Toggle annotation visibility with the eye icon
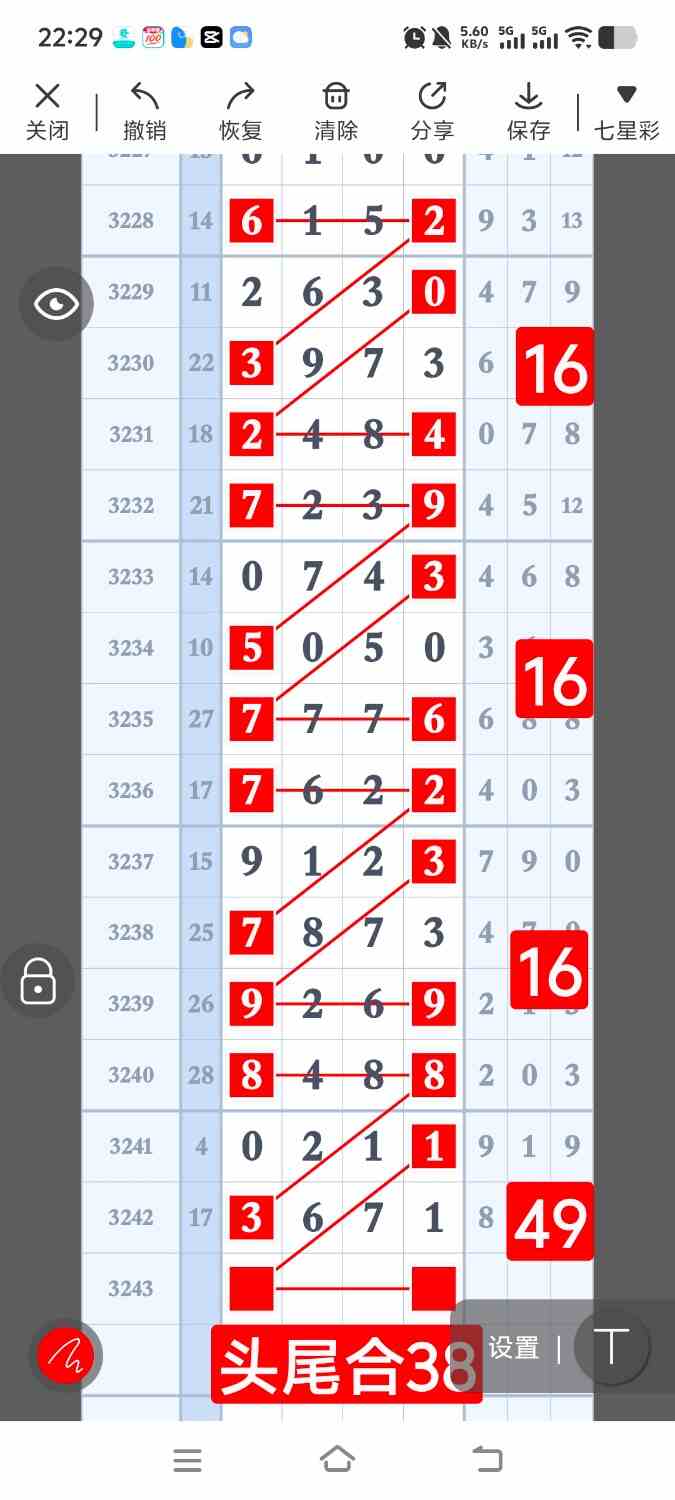The image size is (675, 1500). (x=56, y=304)
